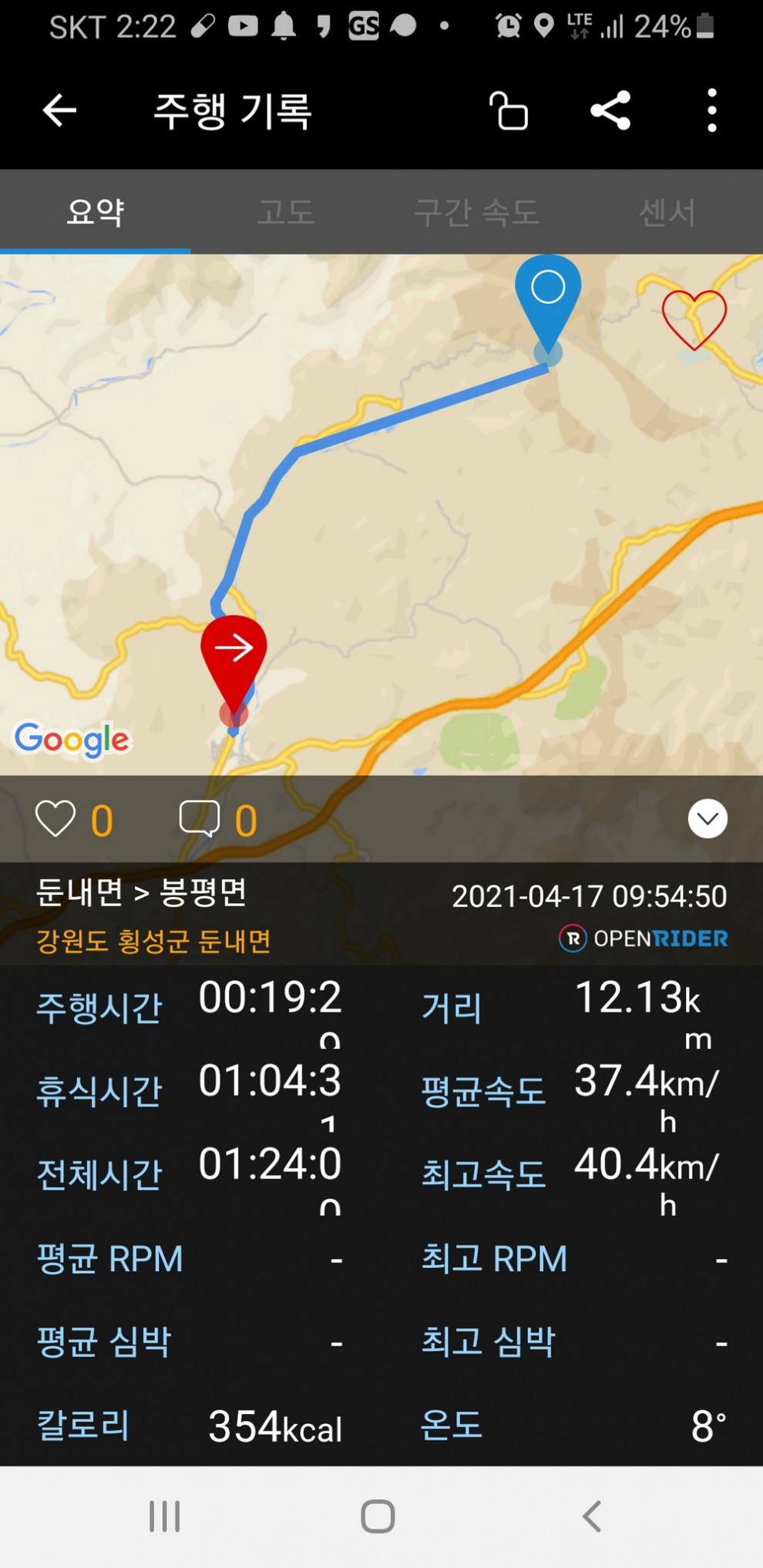
Task: Tap the unlock icon in the top bar
Action: (509, 111)
